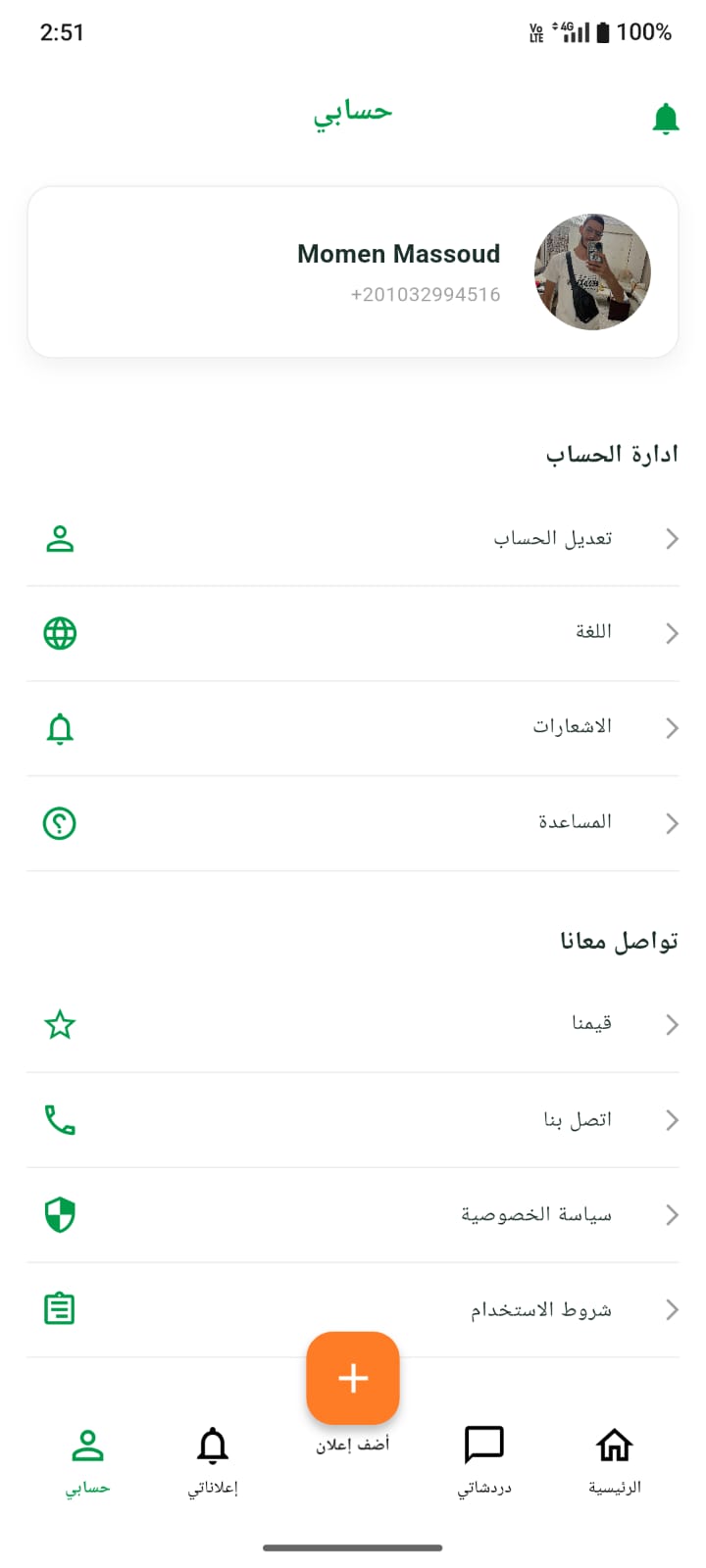View سياسة الخصوصية privacy policy
Image resolution: width=706 pixels, height=1568 pixels.
click(x=353, y=1214)
